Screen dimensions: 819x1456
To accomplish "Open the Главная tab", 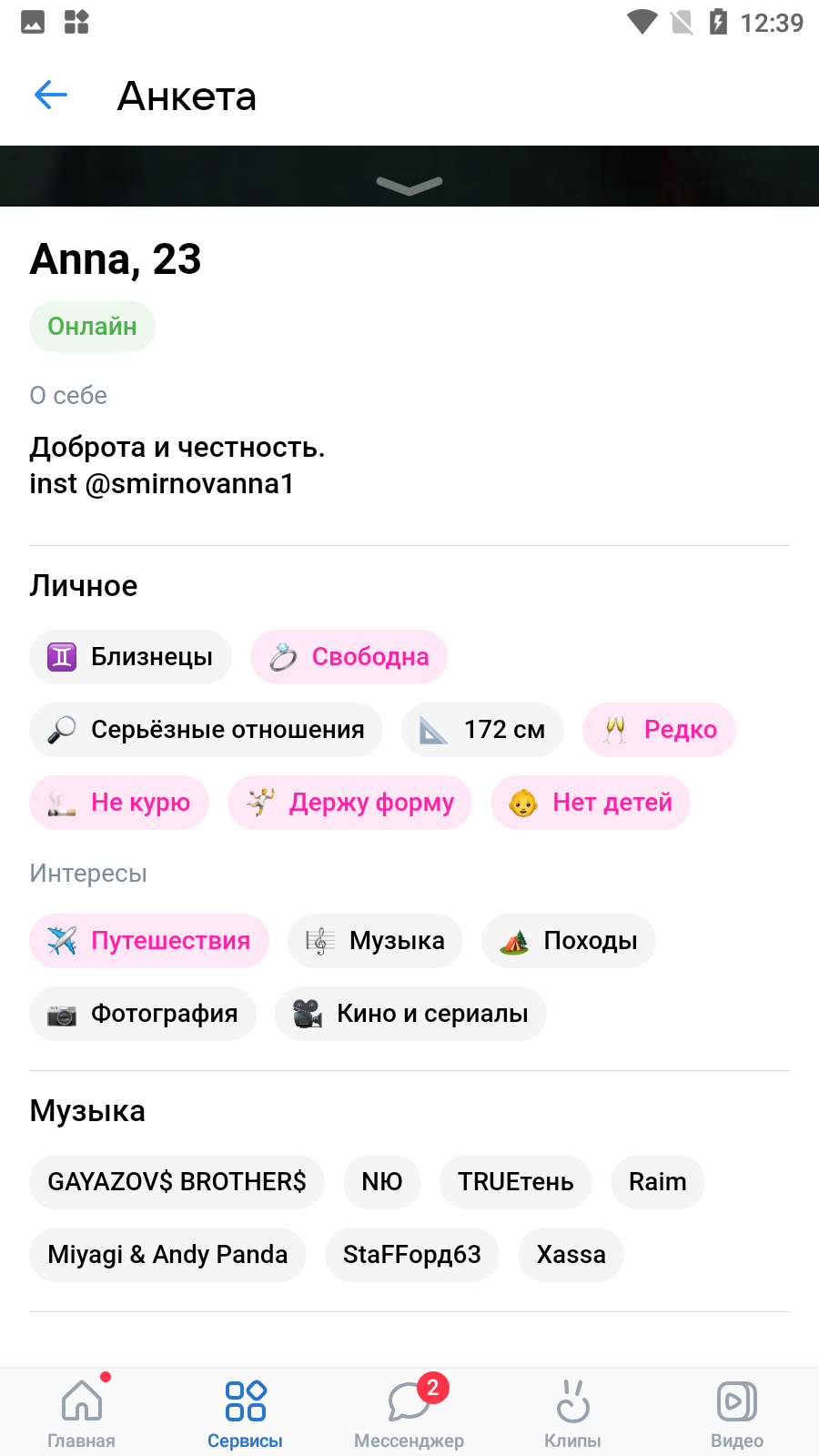I will [82, 1412].
